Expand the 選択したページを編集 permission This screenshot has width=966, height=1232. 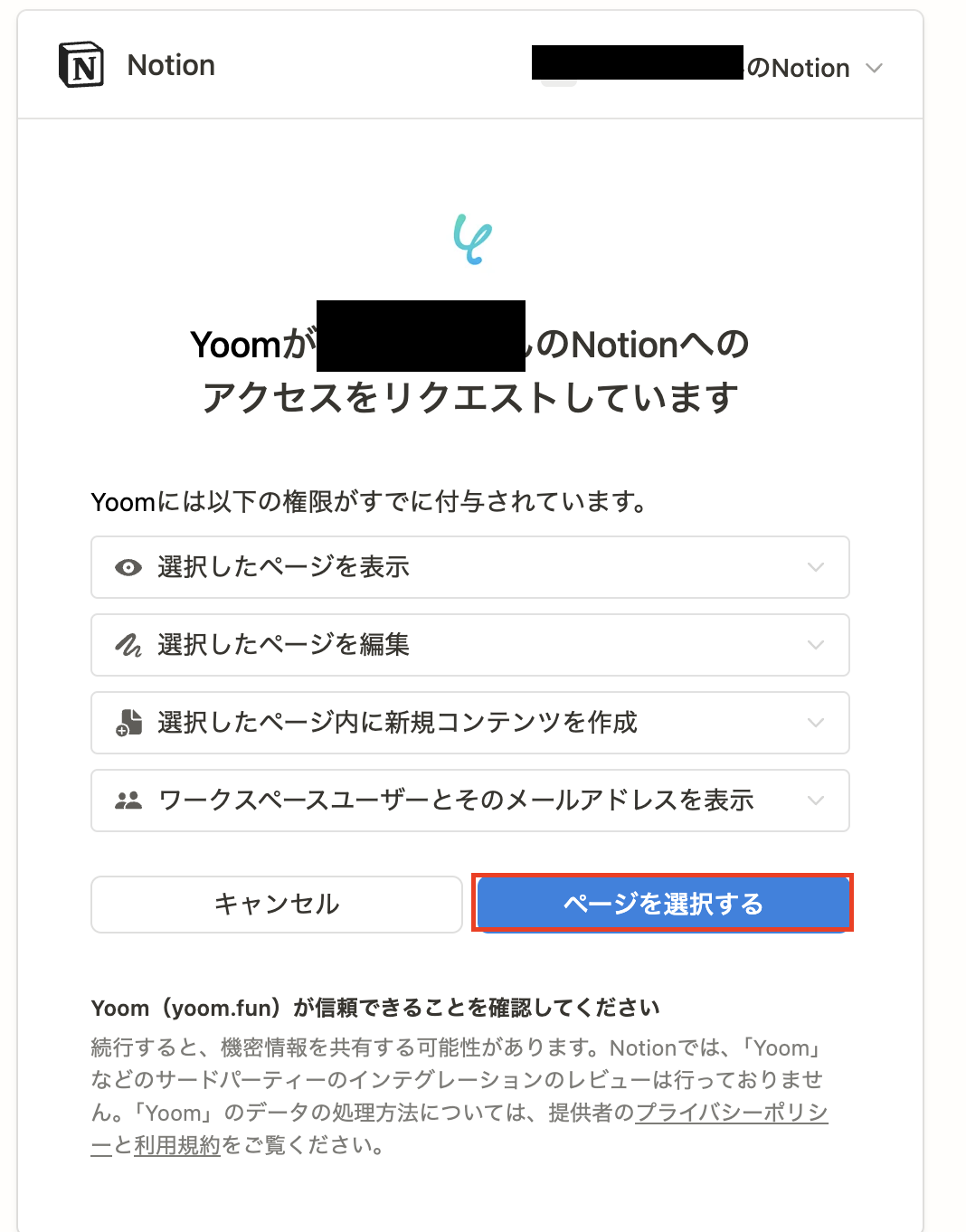(469, 645)
